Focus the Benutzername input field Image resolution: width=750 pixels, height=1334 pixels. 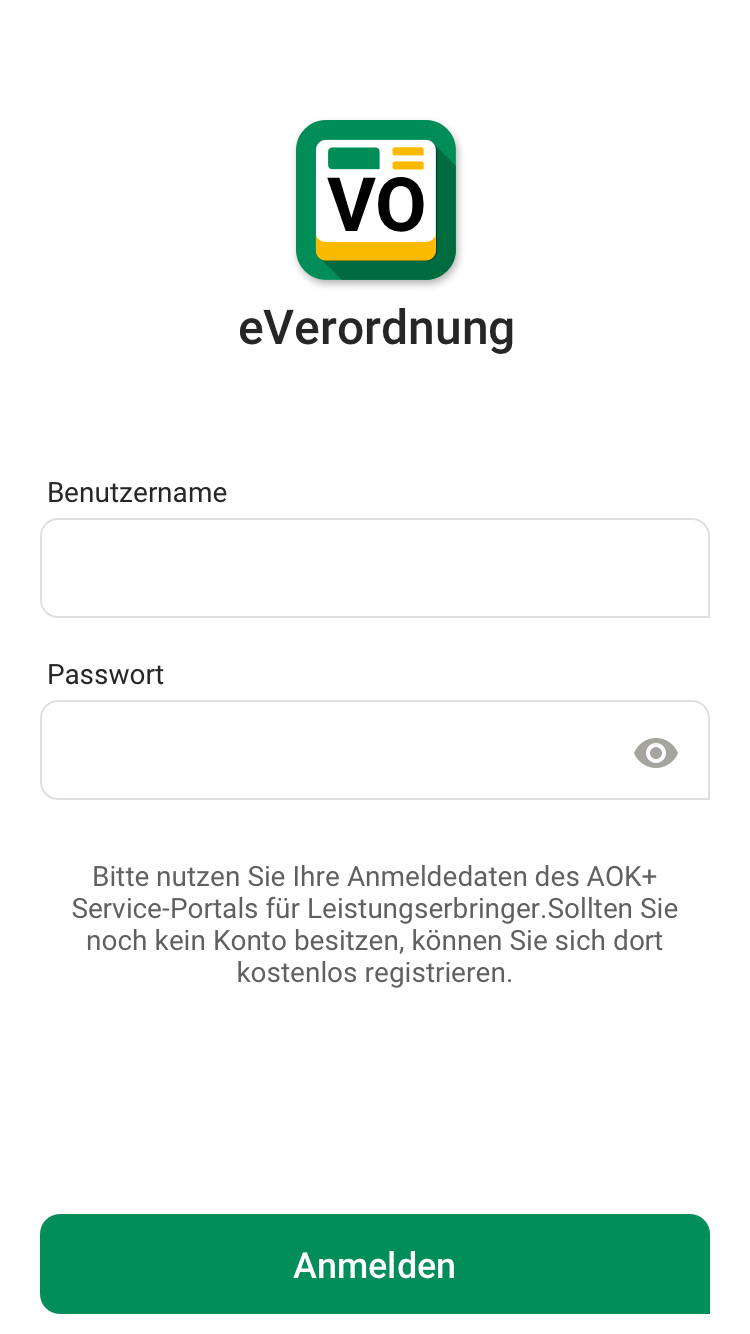[375, 567]
